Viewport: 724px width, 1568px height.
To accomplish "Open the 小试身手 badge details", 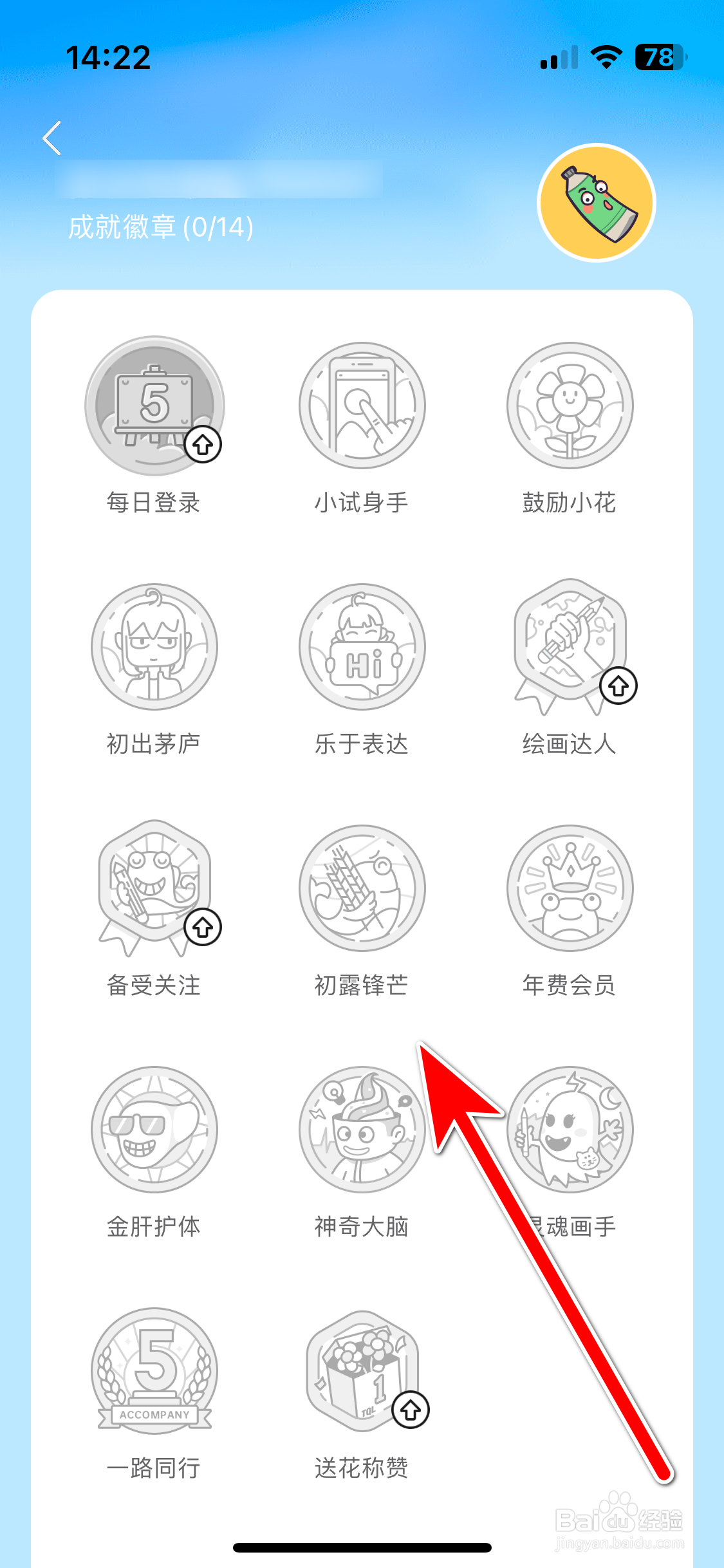I will tap(361, 404).
